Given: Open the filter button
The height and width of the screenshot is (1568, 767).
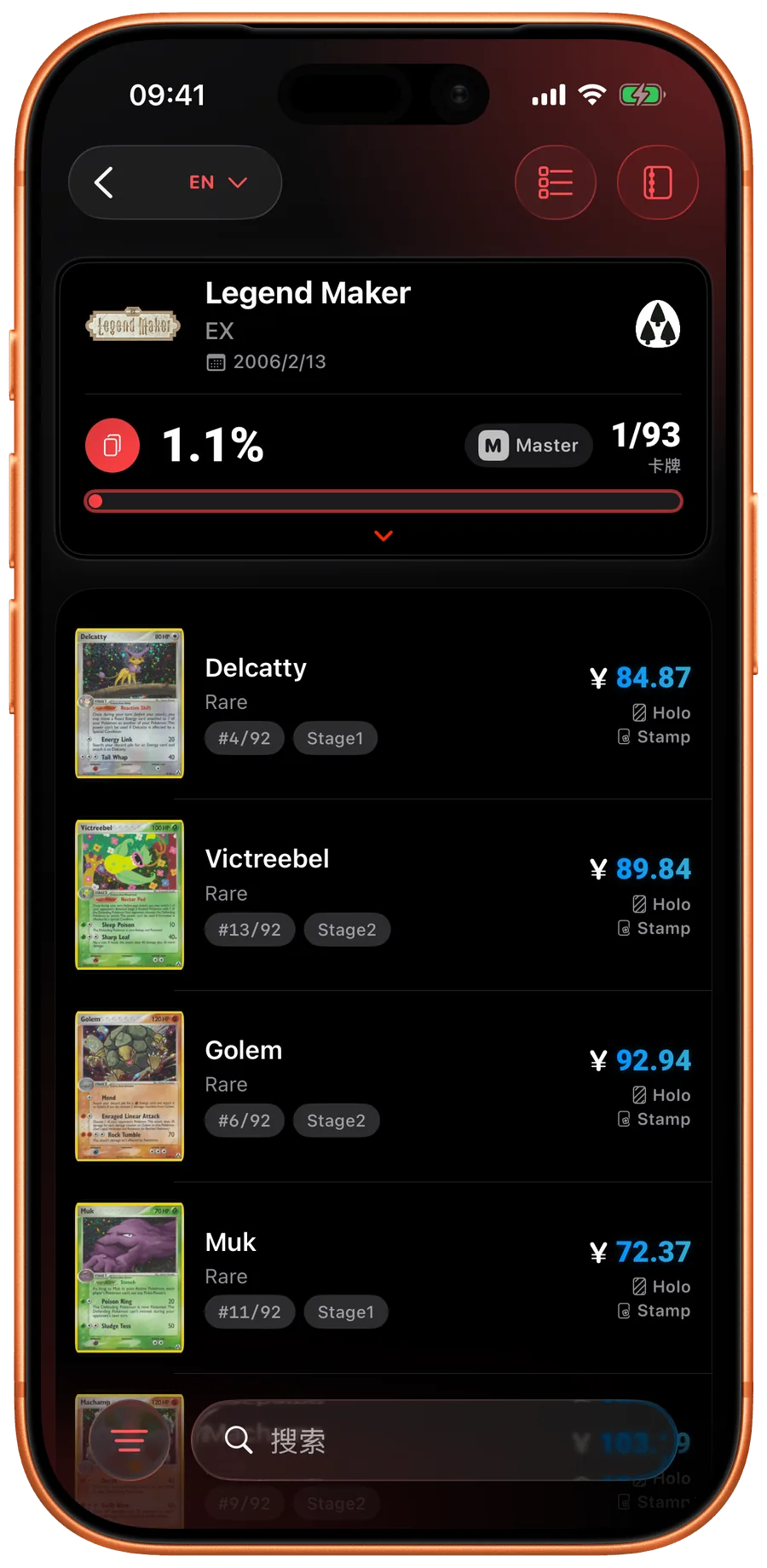Looking at the screenshot, I should pyautogui.click(x=130, y=1440).
